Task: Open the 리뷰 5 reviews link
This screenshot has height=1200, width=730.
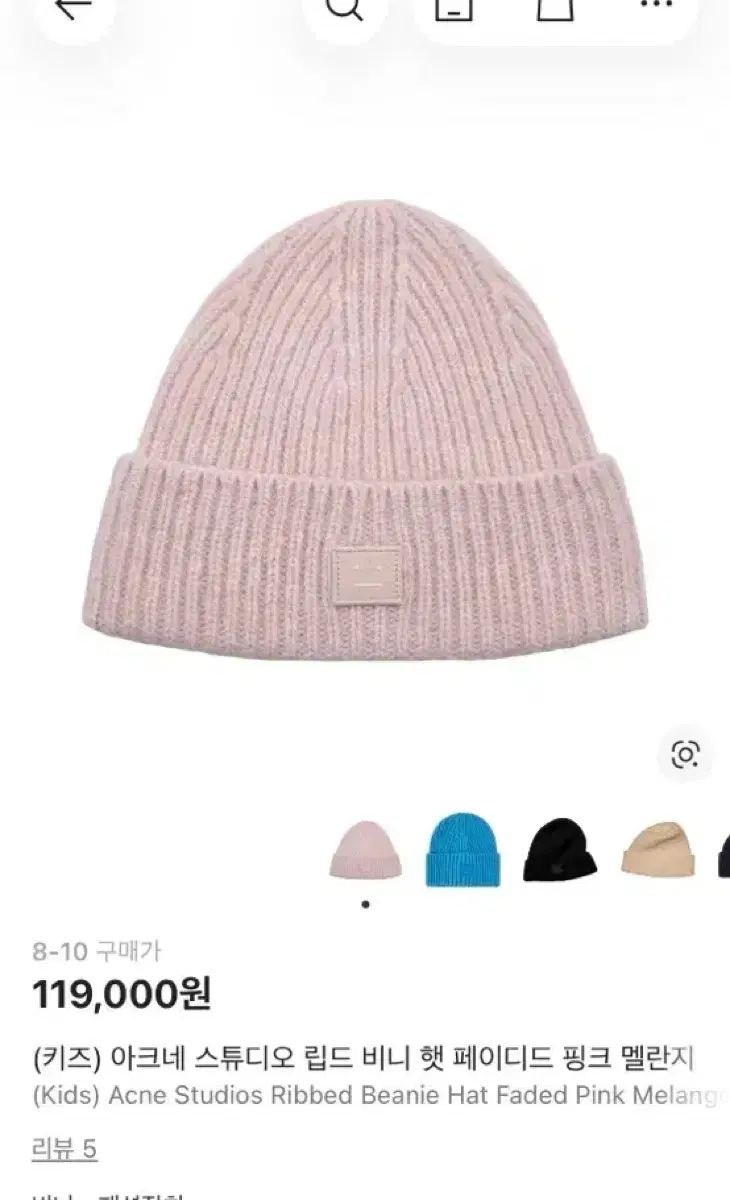Action: (64, 1149)
